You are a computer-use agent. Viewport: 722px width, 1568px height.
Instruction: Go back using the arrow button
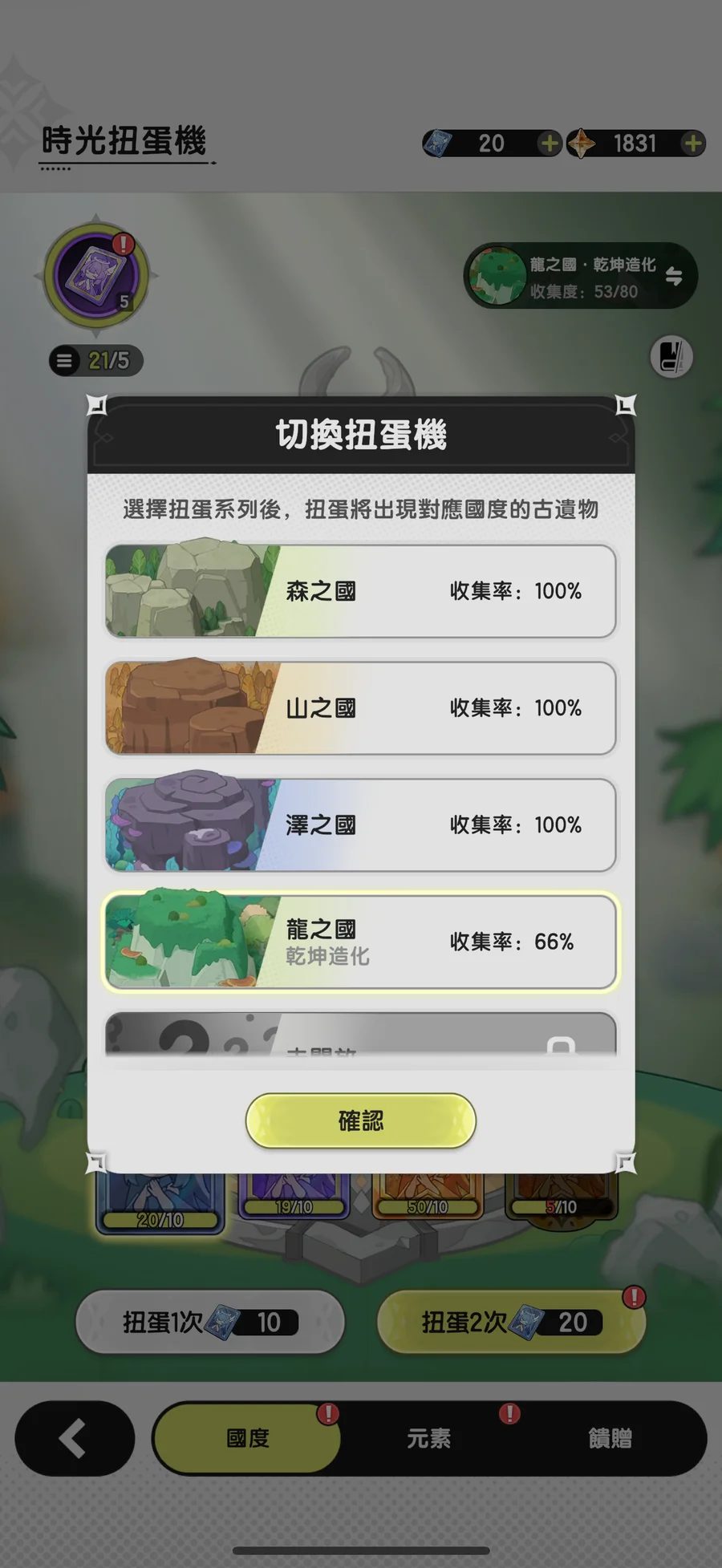pos(75,1438)
